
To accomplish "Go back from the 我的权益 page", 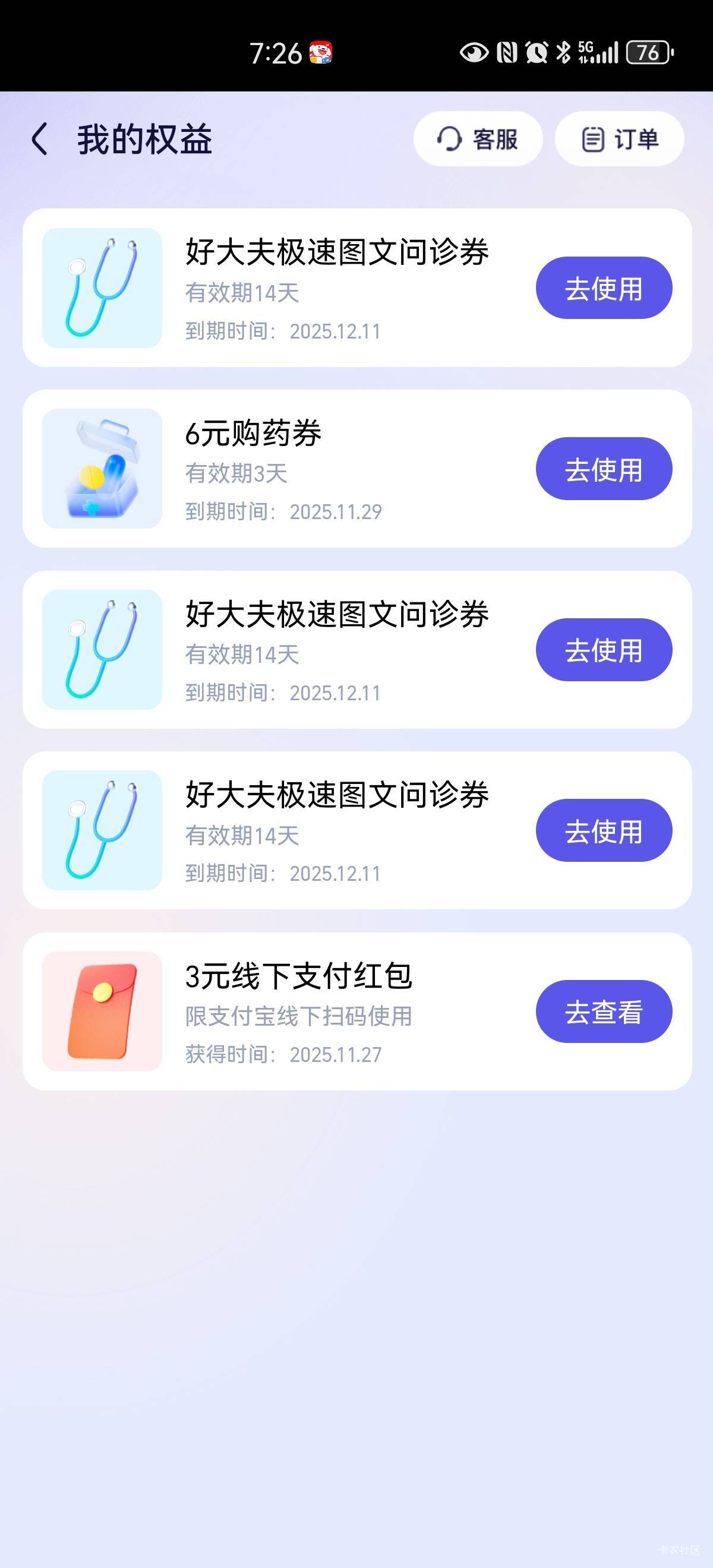I will tap(40, 139).
